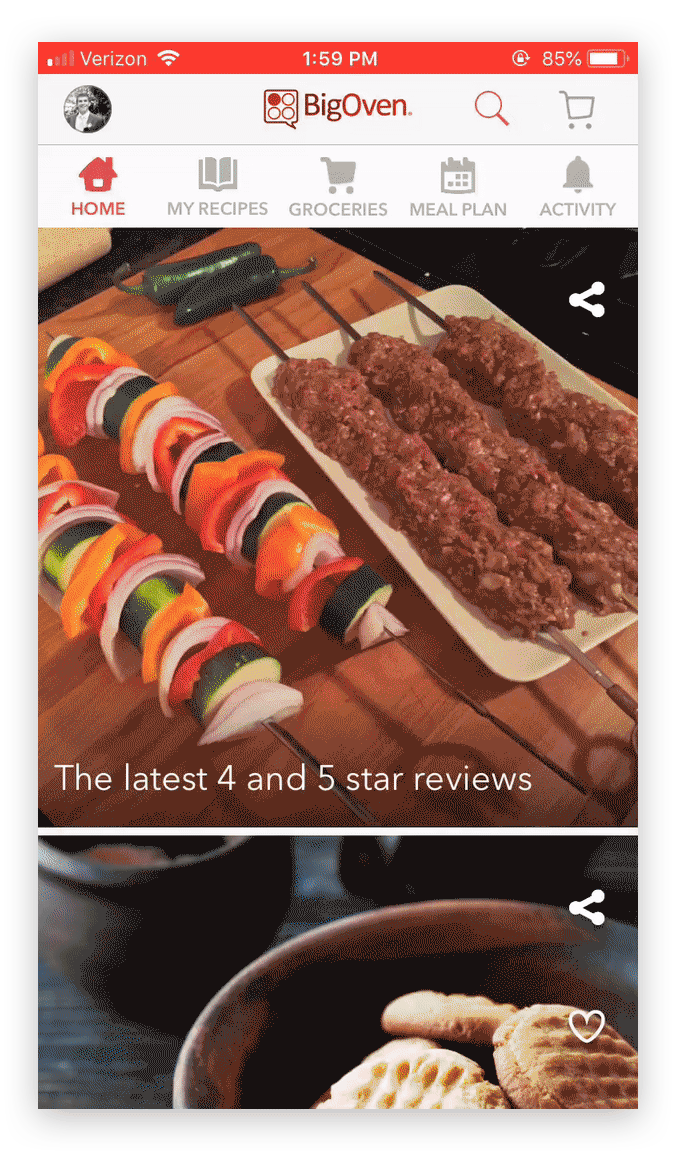Open the cookies recipe card
Screen dimensions: 676x1151
coord(300,990)
